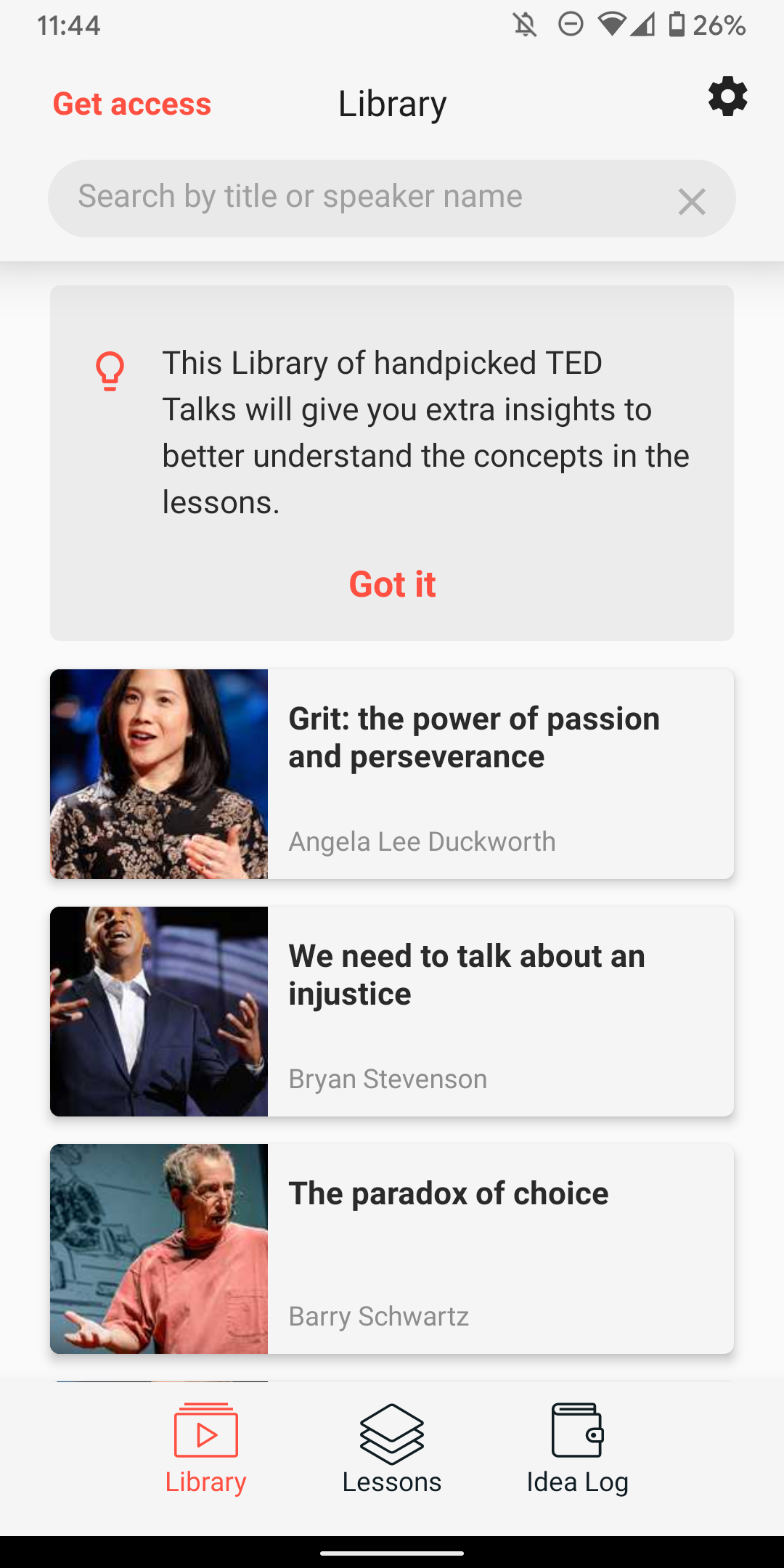Dismiss the tip with Got it

392,584
